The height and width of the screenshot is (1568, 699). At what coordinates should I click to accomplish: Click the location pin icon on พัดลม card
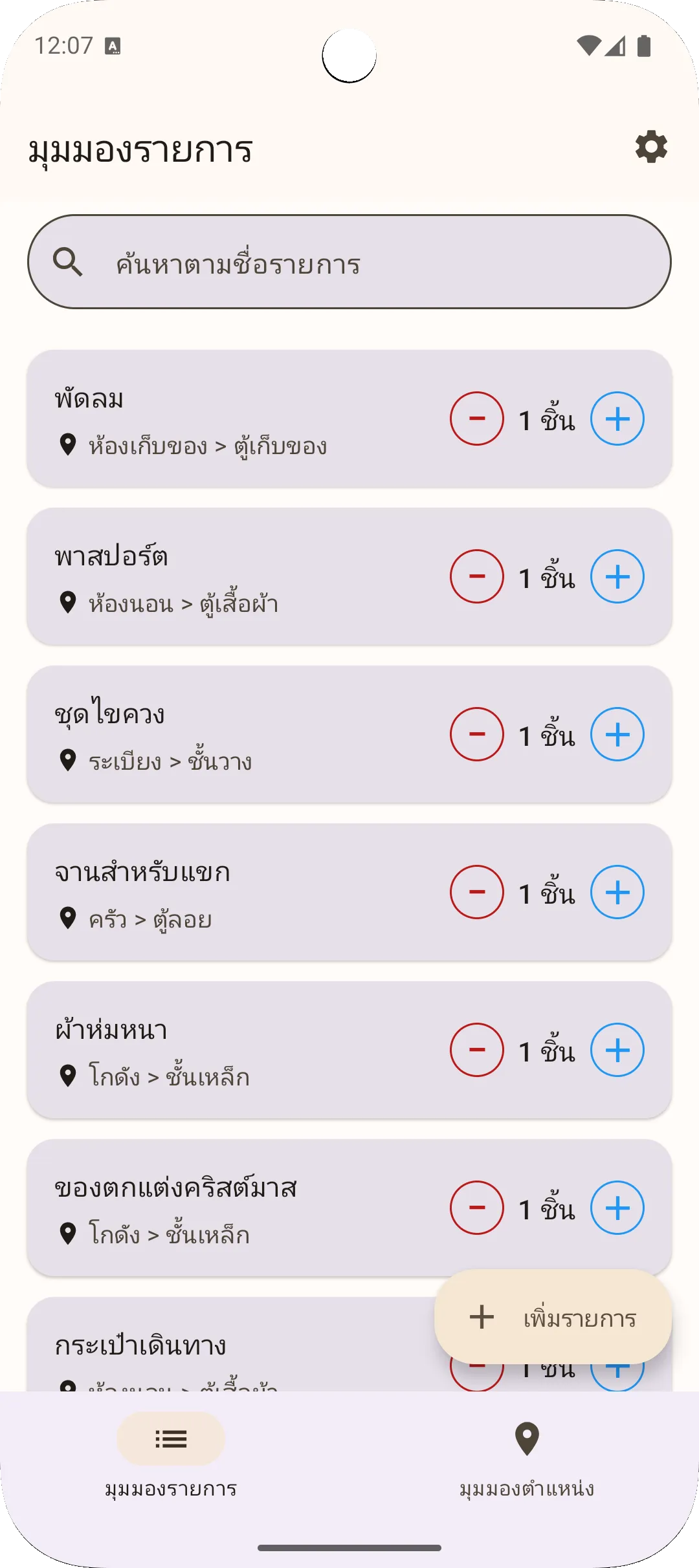coord(69,446)
